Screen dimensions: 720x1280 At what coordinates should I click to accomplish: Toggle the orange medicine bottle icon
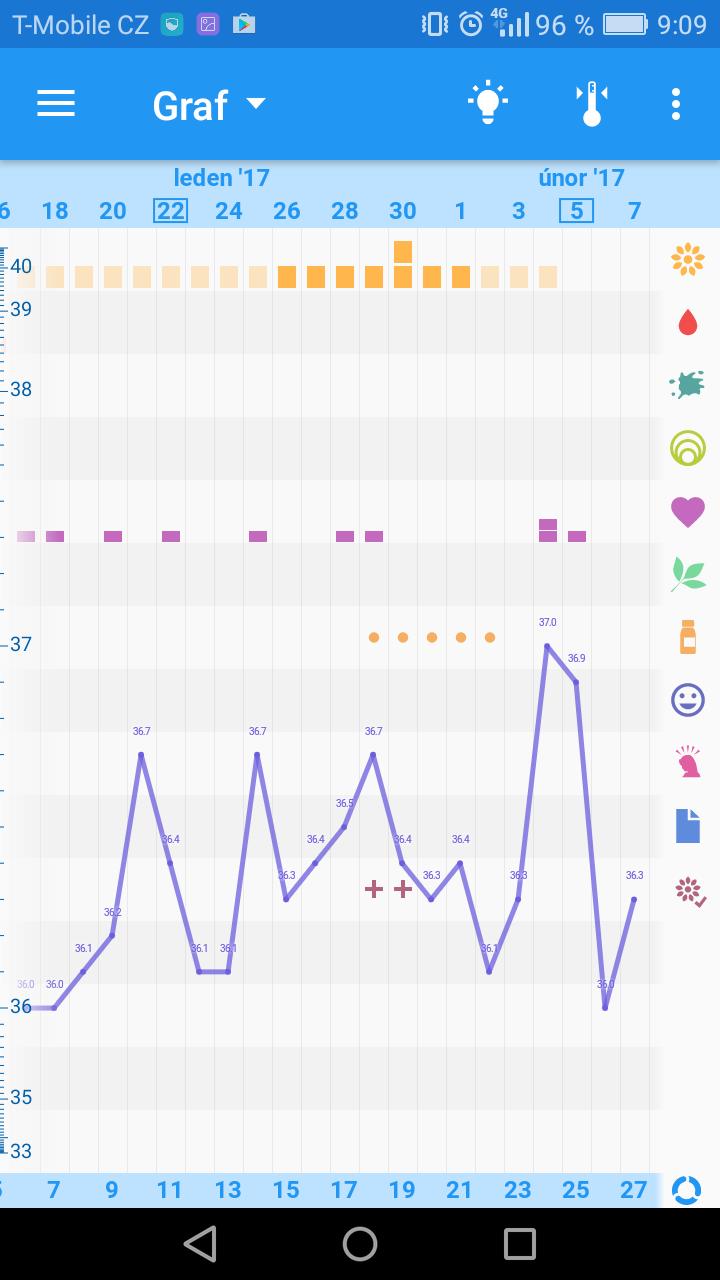(x=688, y=636)
